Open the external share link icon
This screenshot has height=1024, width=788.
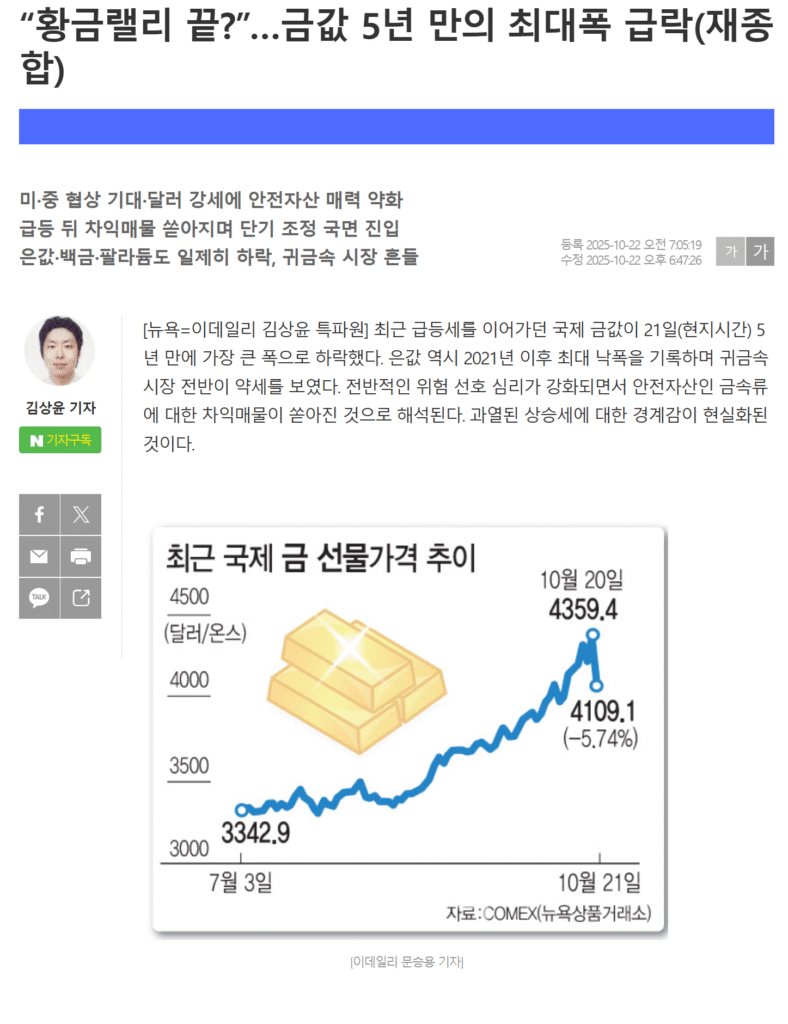tap(81, 598)
